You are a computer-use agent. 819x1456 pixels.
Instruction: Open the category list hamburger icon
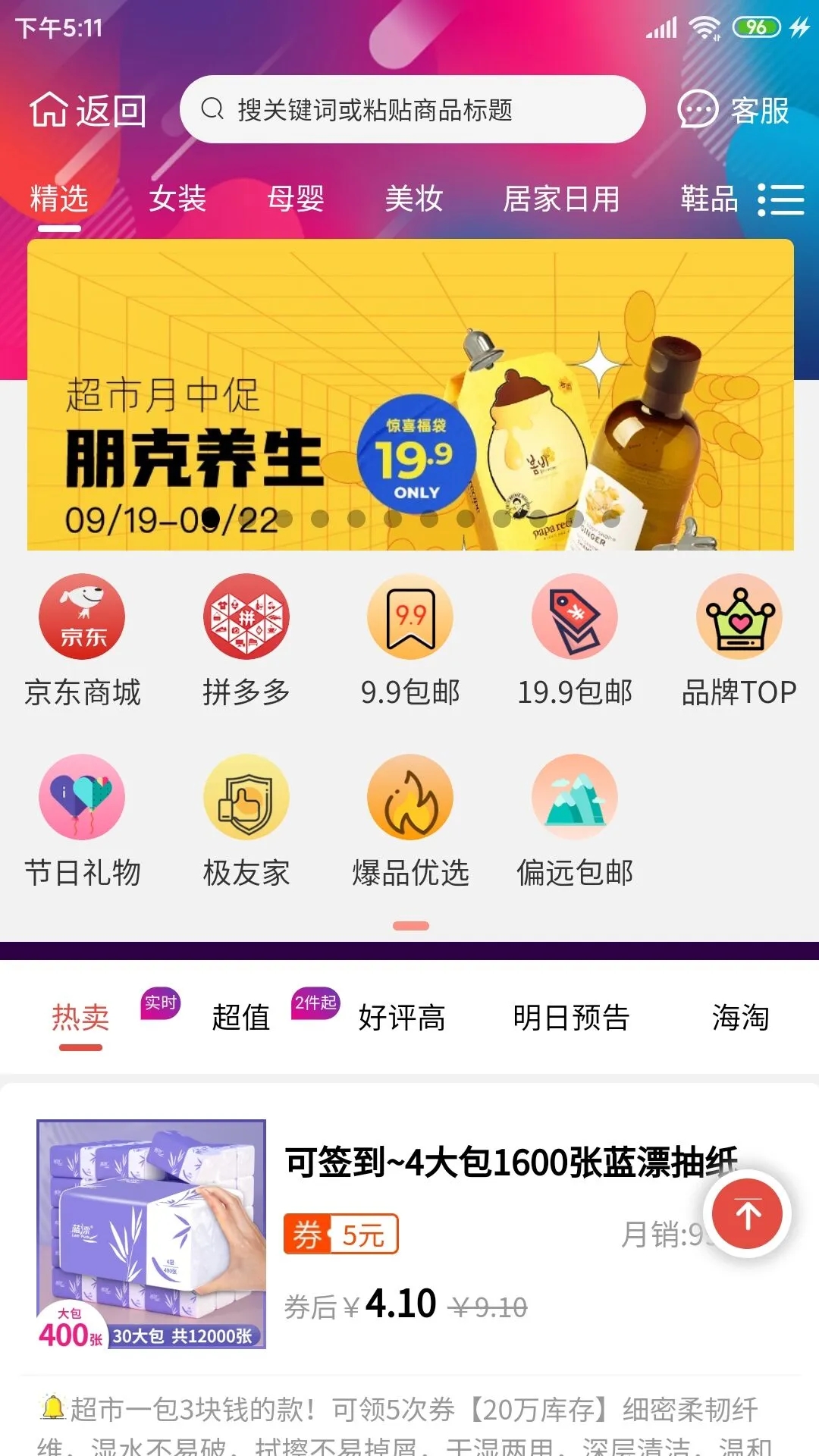[x=782, y=199]
